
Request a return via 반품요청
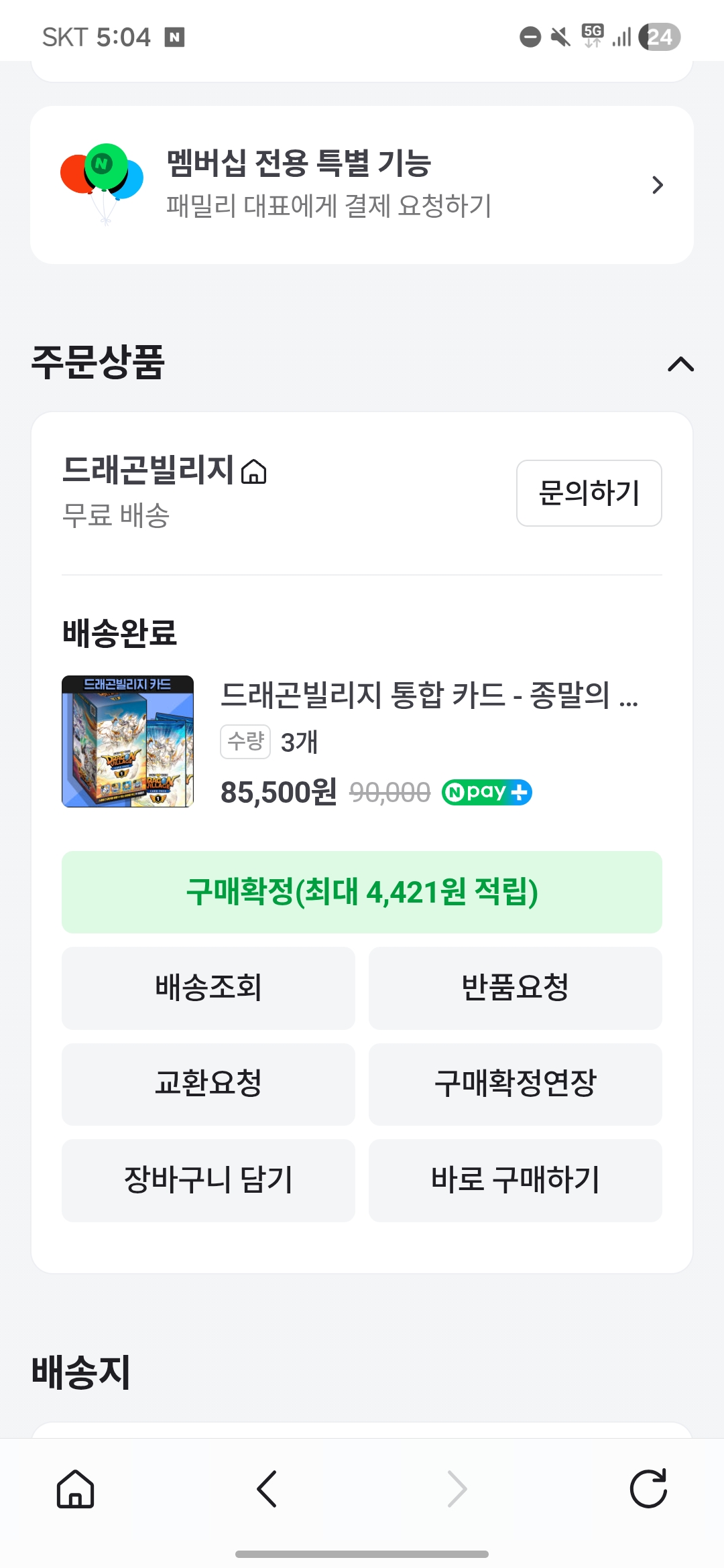click(x=515, y=988)
